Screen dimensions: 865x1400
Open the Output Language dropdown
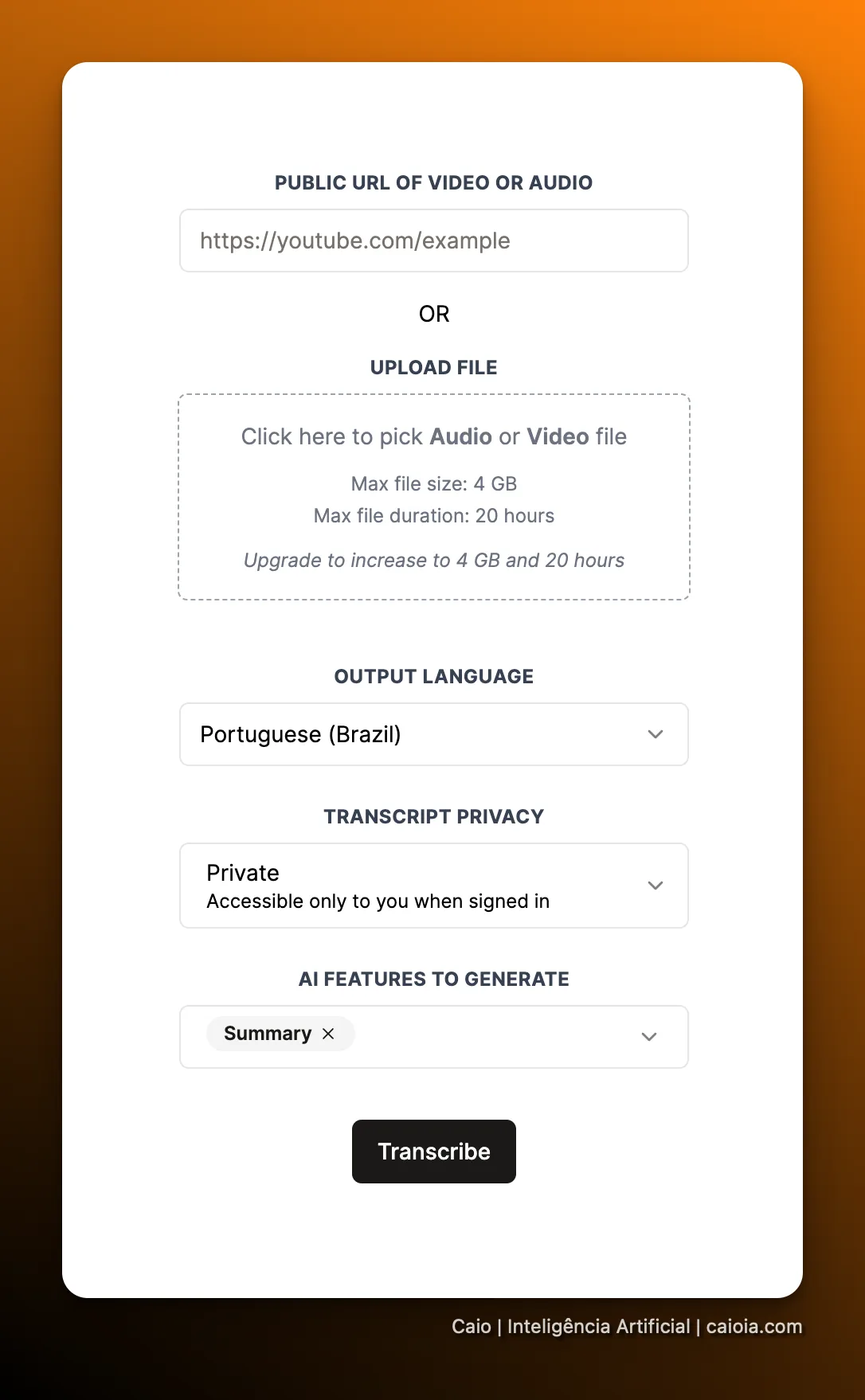click(434, 734)
